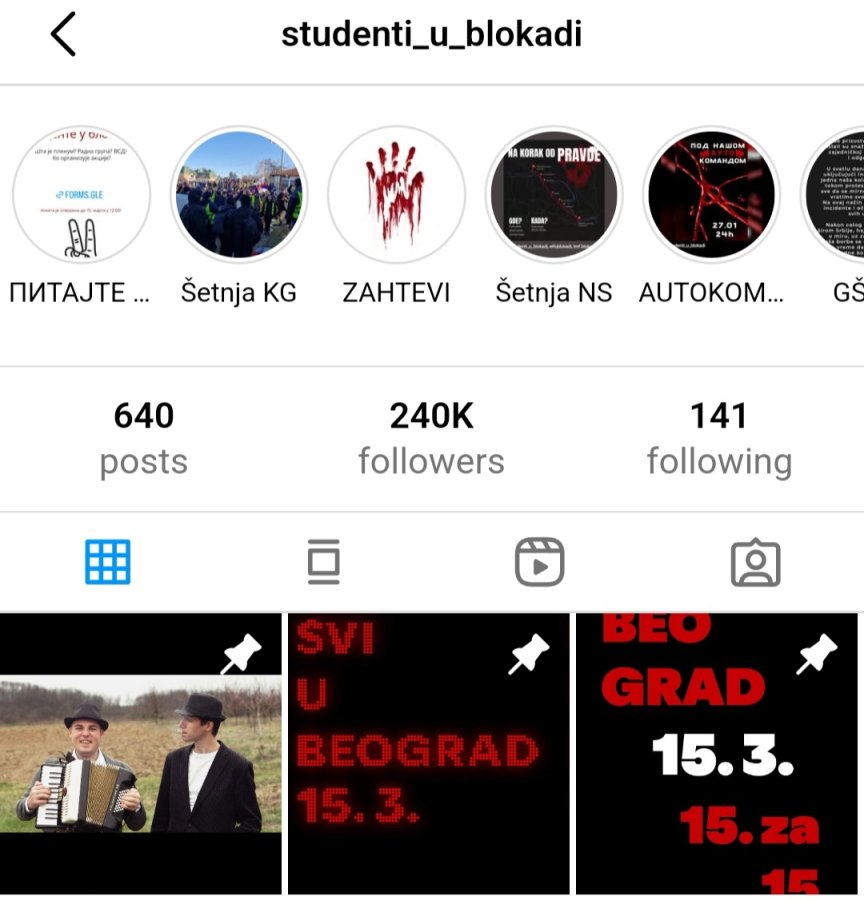This screenshot has height=900, width=864.
Task: Open the GŠ story highlight
Action: tap(838, 194)
